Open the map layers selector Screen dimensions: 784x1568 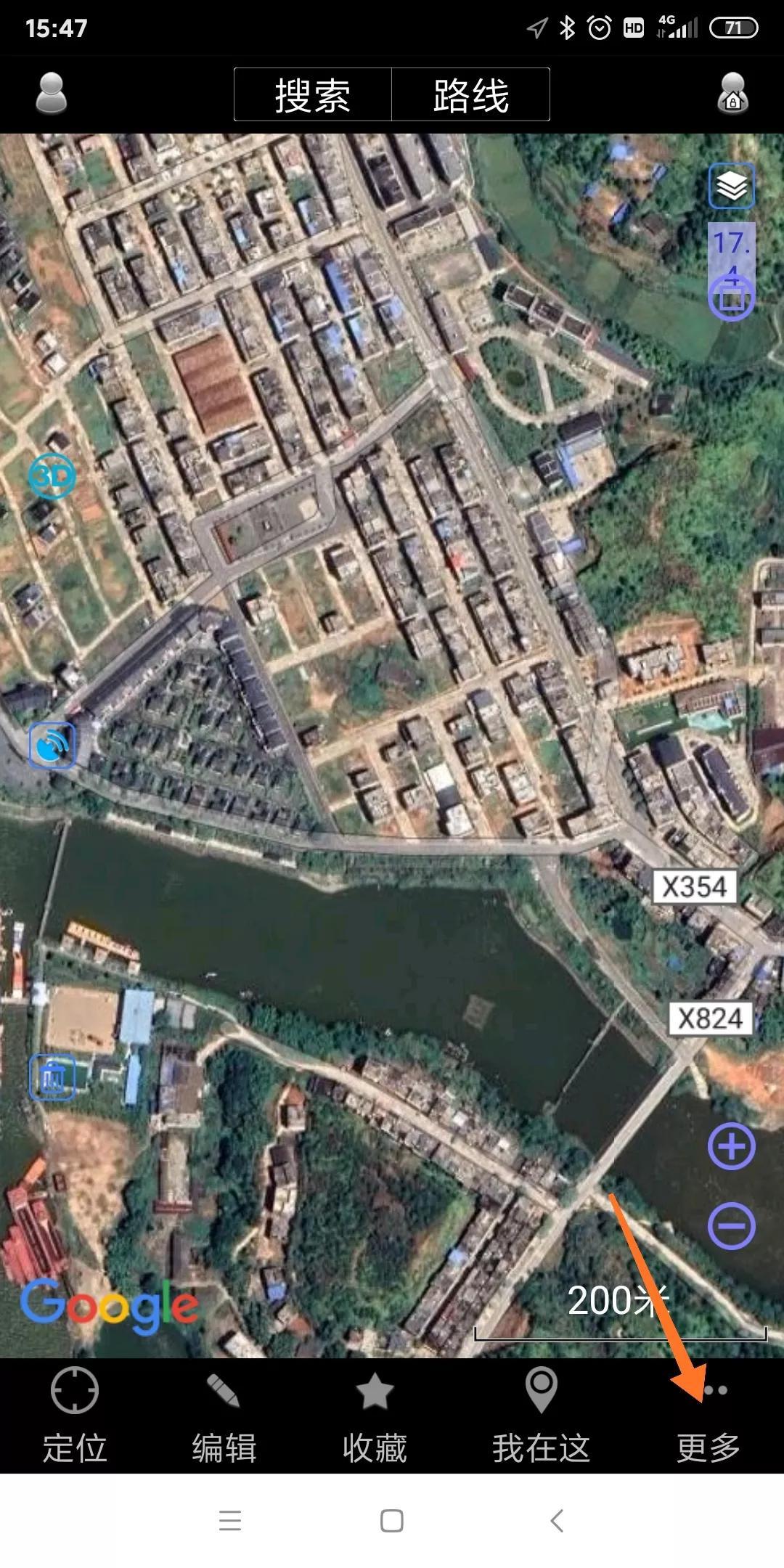pos(732,186)
